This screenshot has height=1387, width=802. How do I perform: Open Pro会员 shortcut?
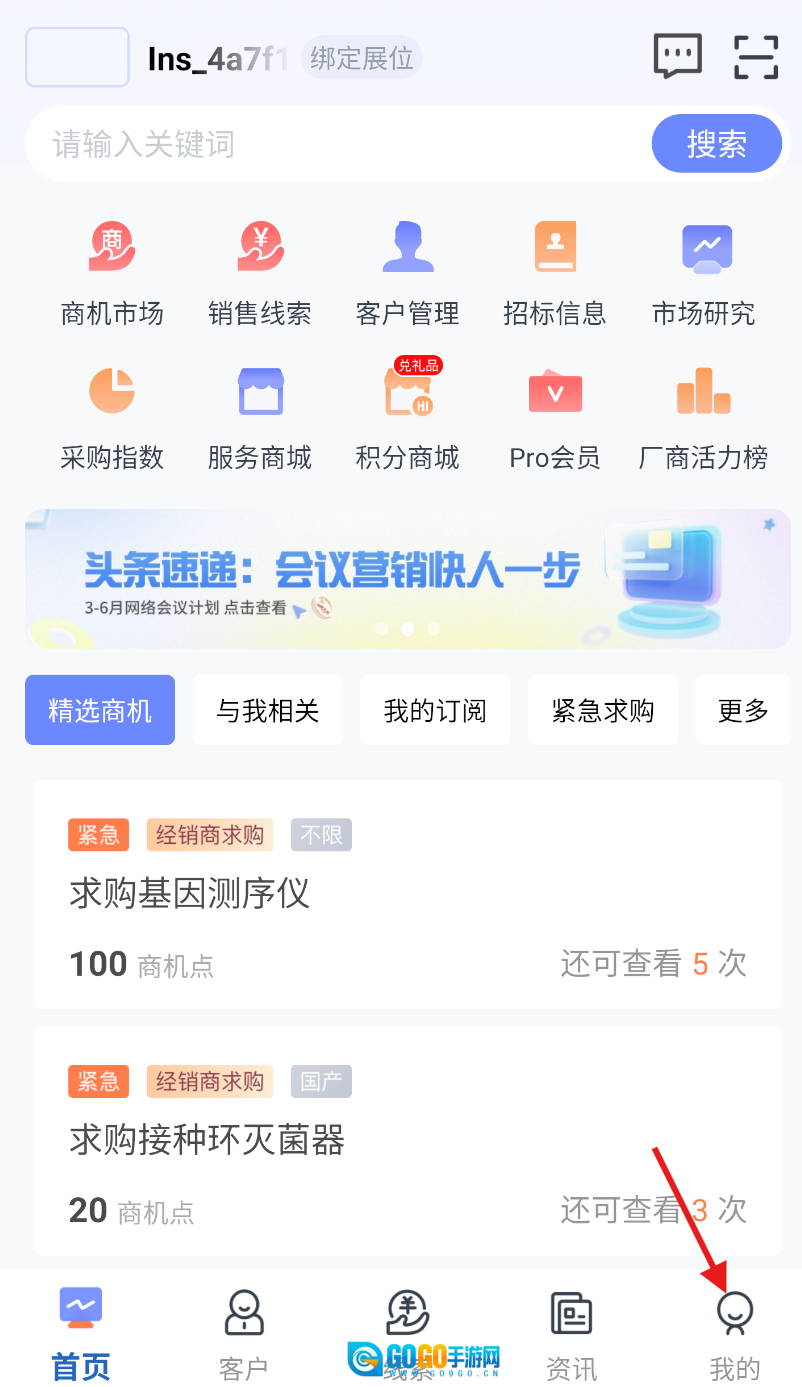pos(555,416)
